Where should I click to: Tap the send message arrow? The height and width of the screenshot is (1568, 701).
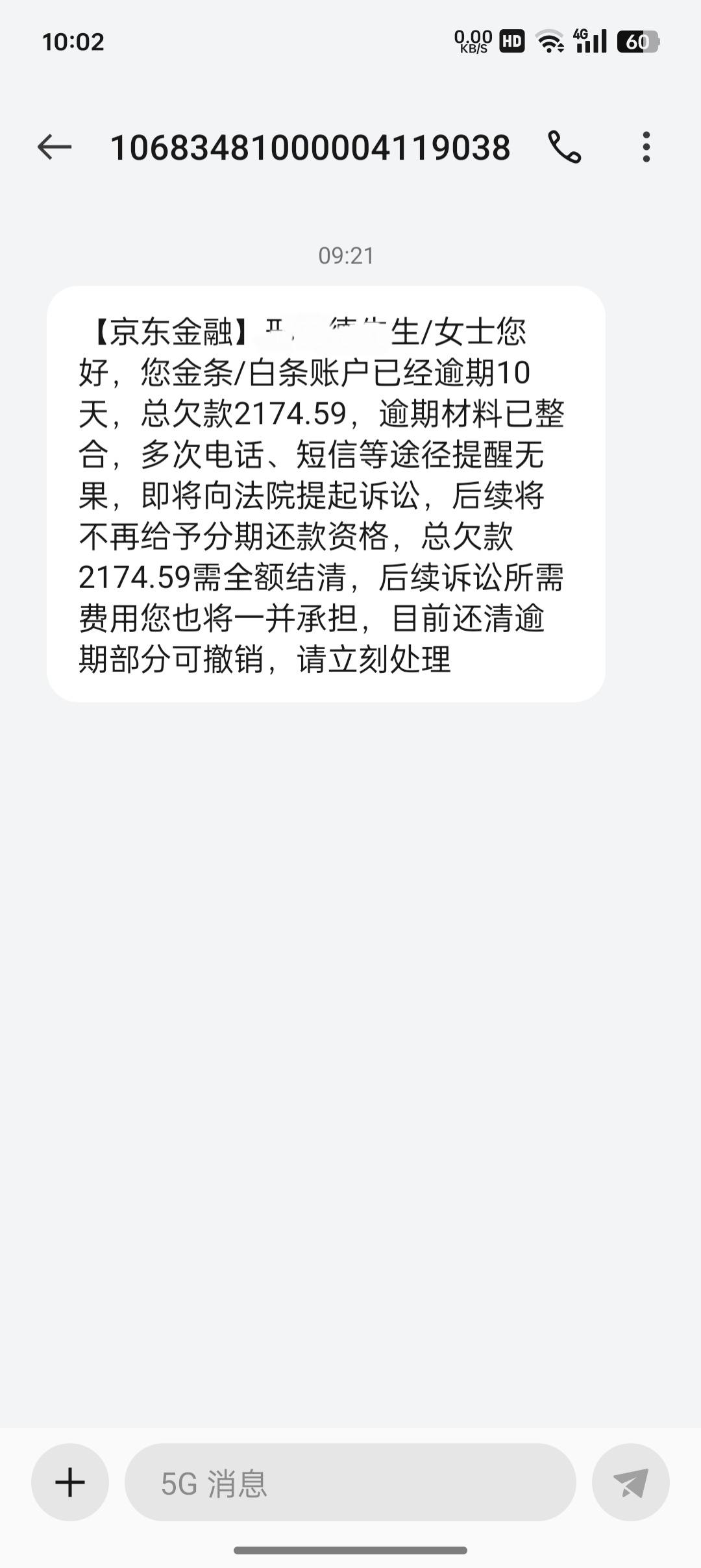click(630, 1483)
